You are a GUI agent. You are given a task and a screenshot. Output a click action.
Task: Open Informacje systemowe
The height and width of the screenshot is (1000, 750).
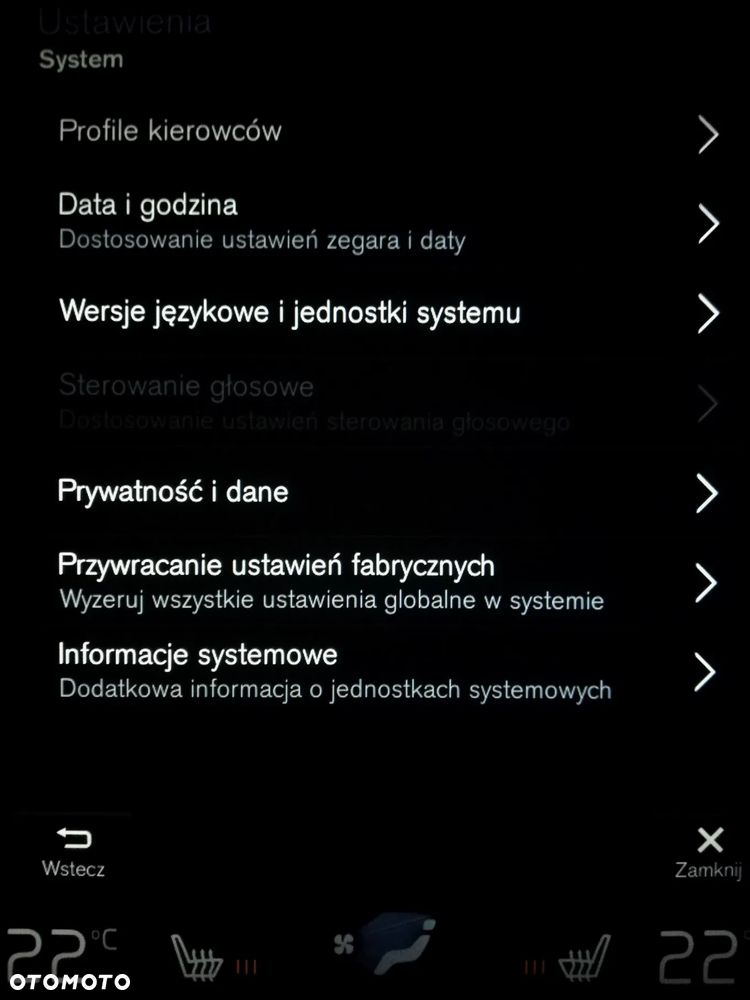click(380, 671)
